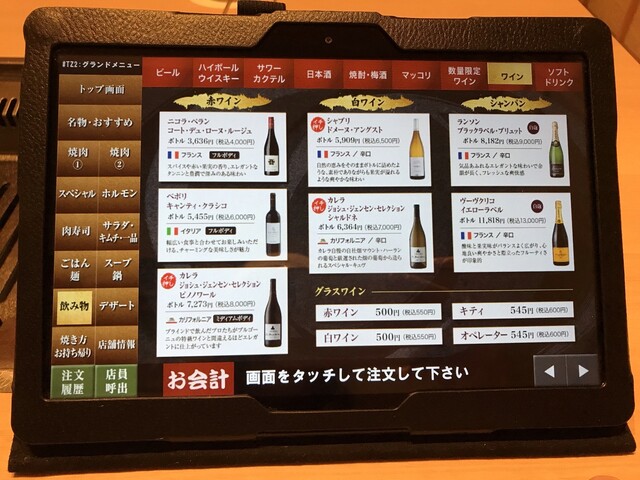Viewport: 640px width, 480px height.
Task: View 店舗情報 store information
Action: pos(117,344)
